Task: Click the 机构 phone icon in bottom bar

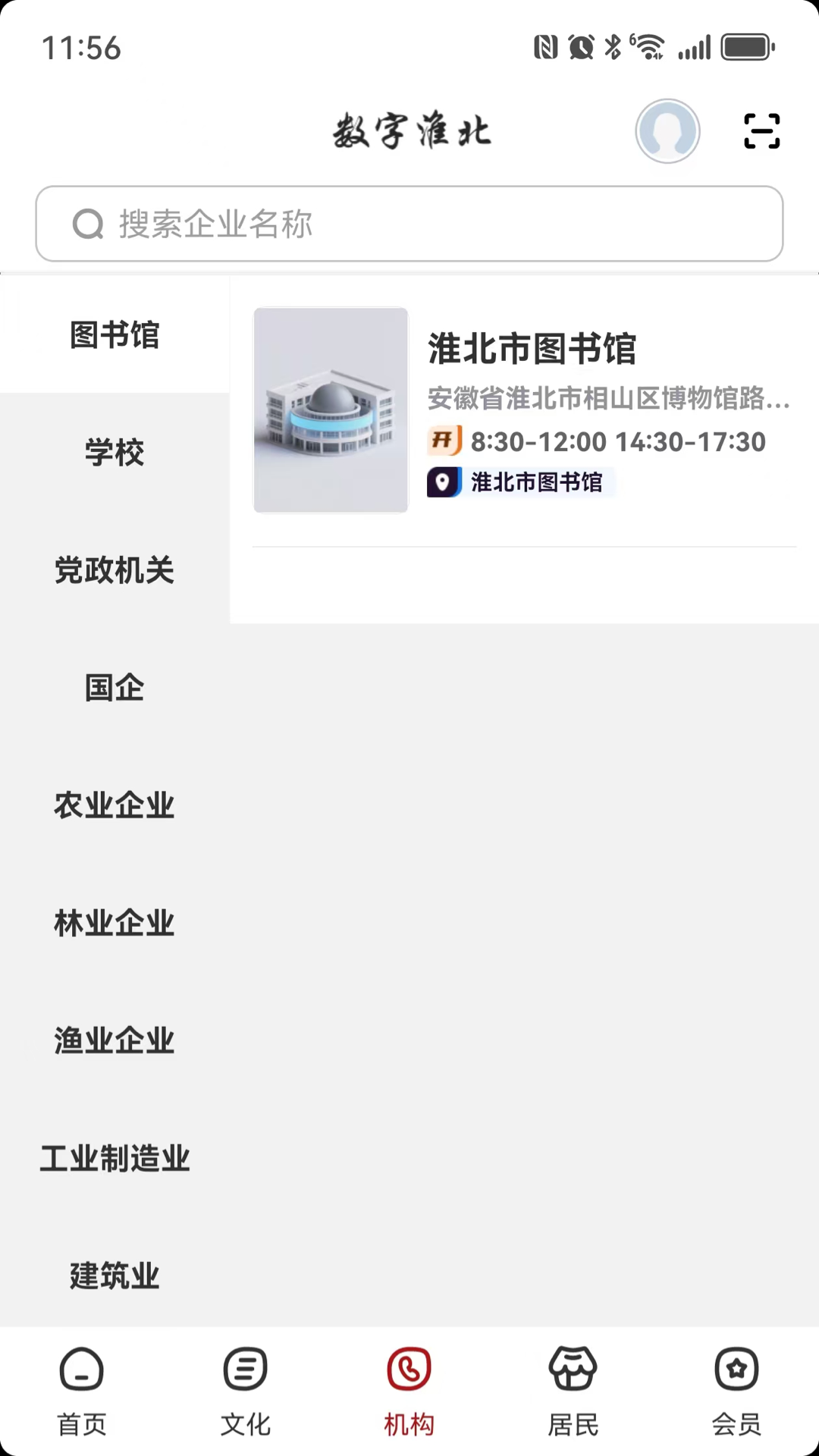Action: point(409,1370)
